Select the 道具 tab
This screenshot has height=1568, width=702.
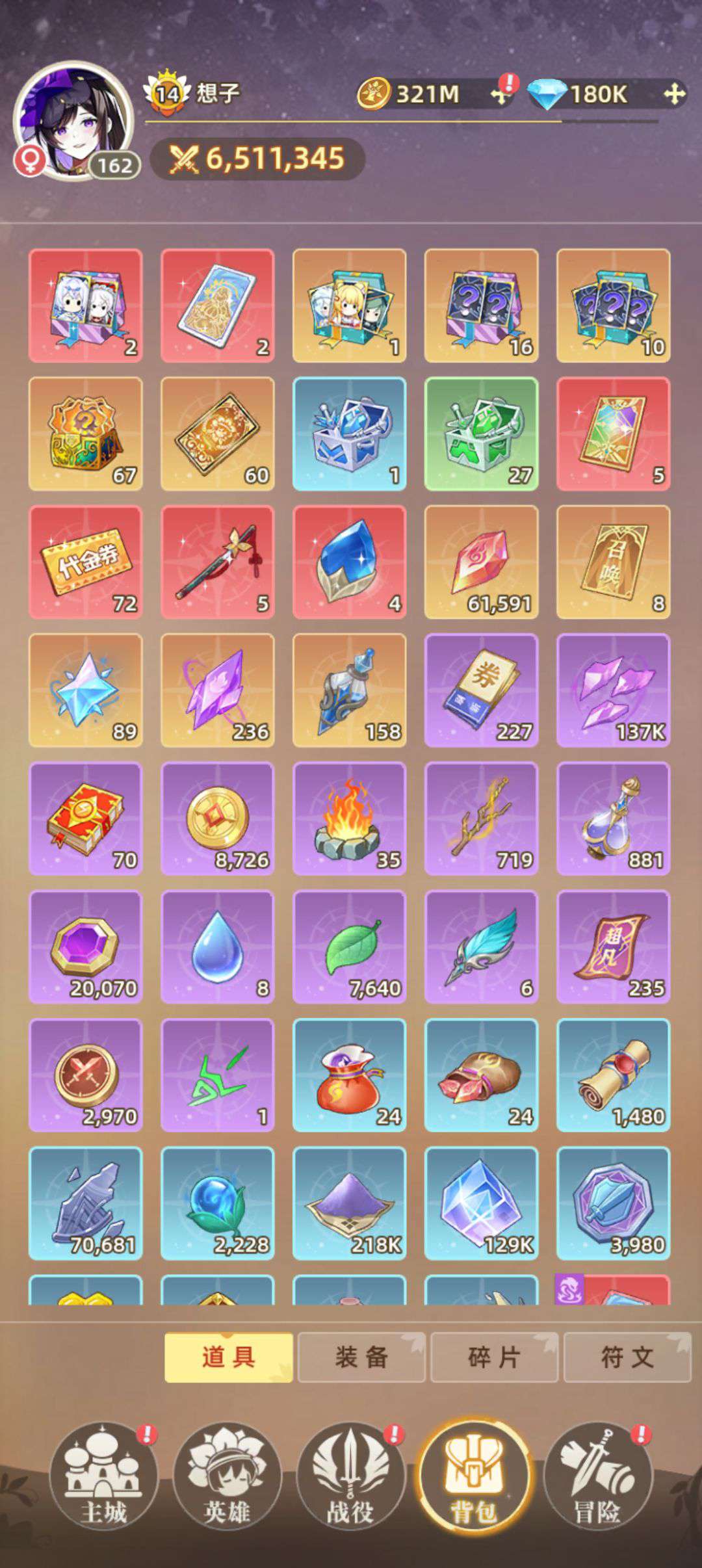point(228,1357)
